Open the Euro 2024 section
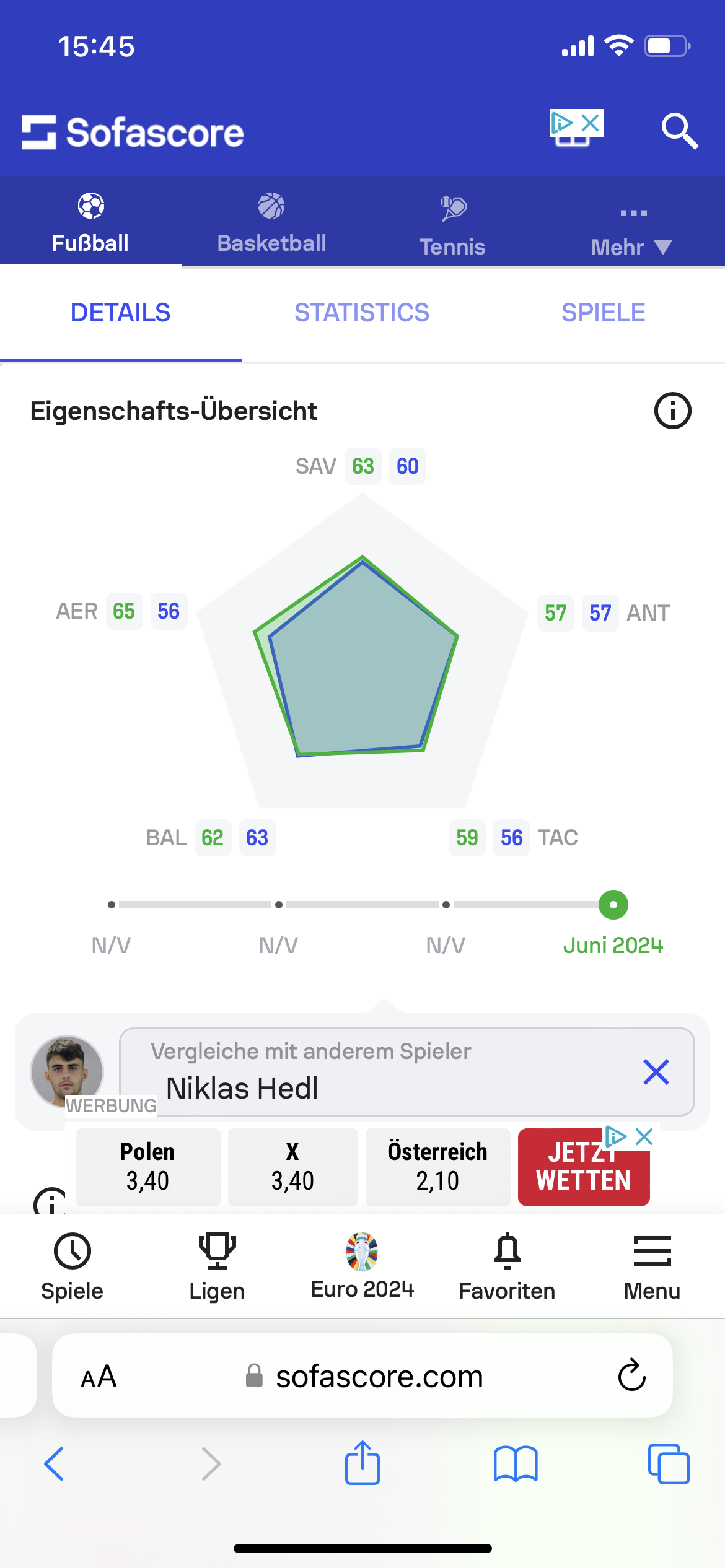Image resolution: width=725 pixels, height=1568 pixels. [x=362, y=1266]
